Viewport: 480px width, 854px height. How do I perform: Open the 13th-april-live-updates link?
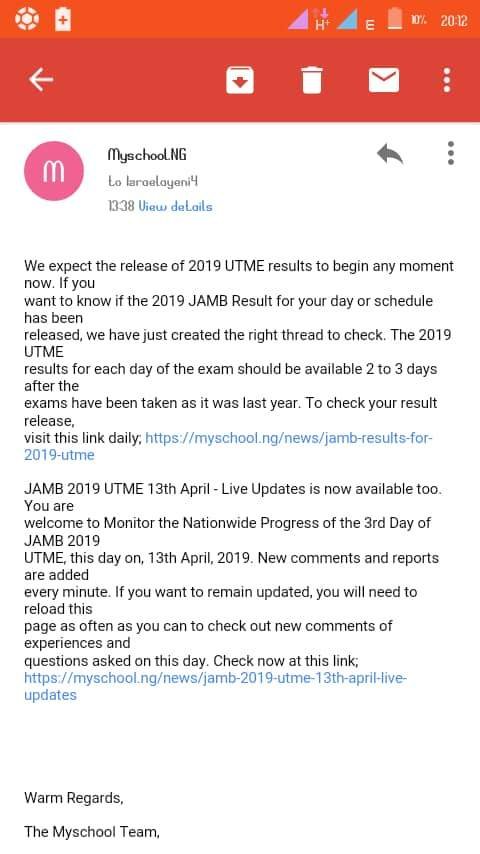coord(215,686)
